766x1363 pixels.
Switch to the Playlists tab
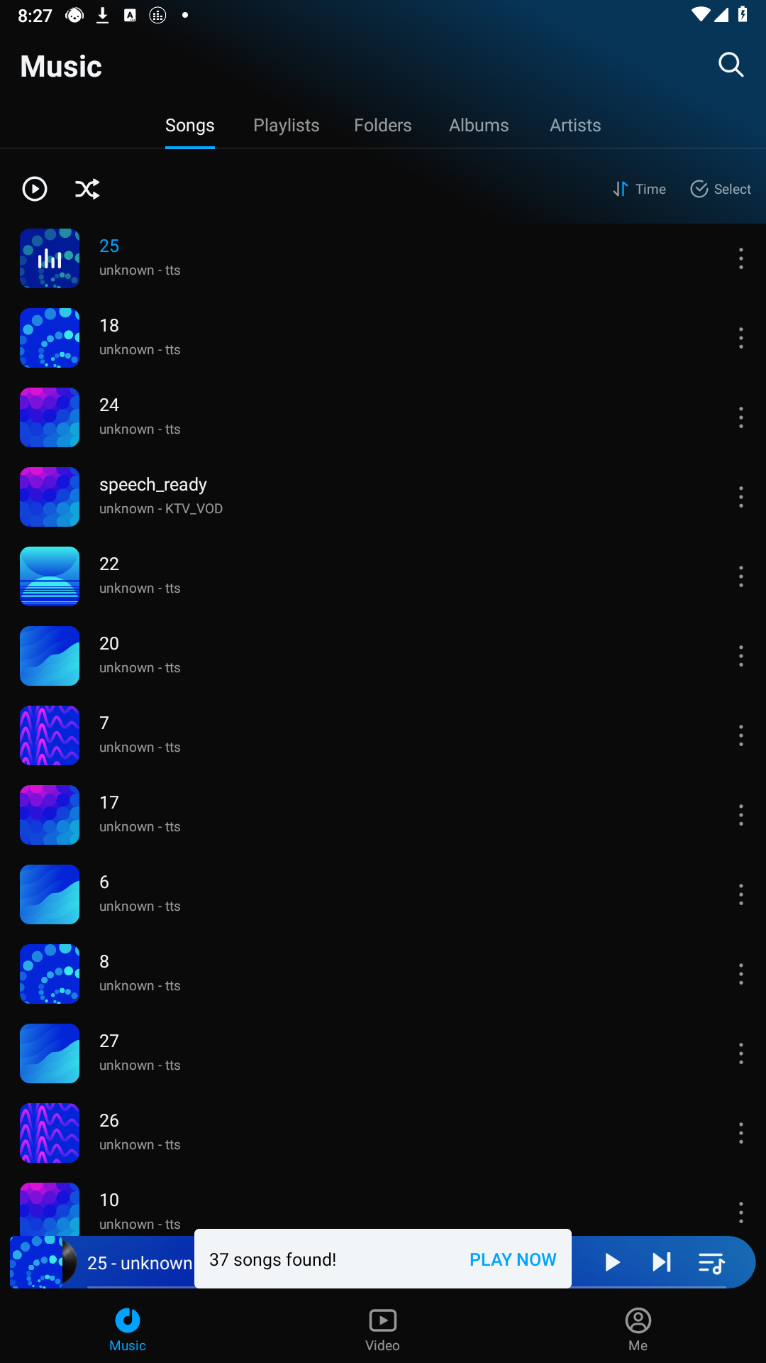pyautogui.click(x=286, y=125)
